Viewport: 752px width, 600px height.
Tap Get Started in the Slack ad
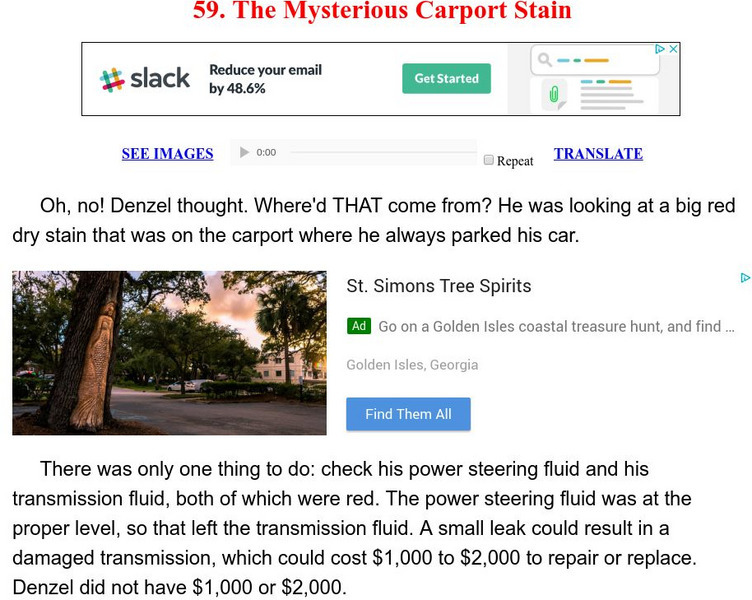pos(446,79)
